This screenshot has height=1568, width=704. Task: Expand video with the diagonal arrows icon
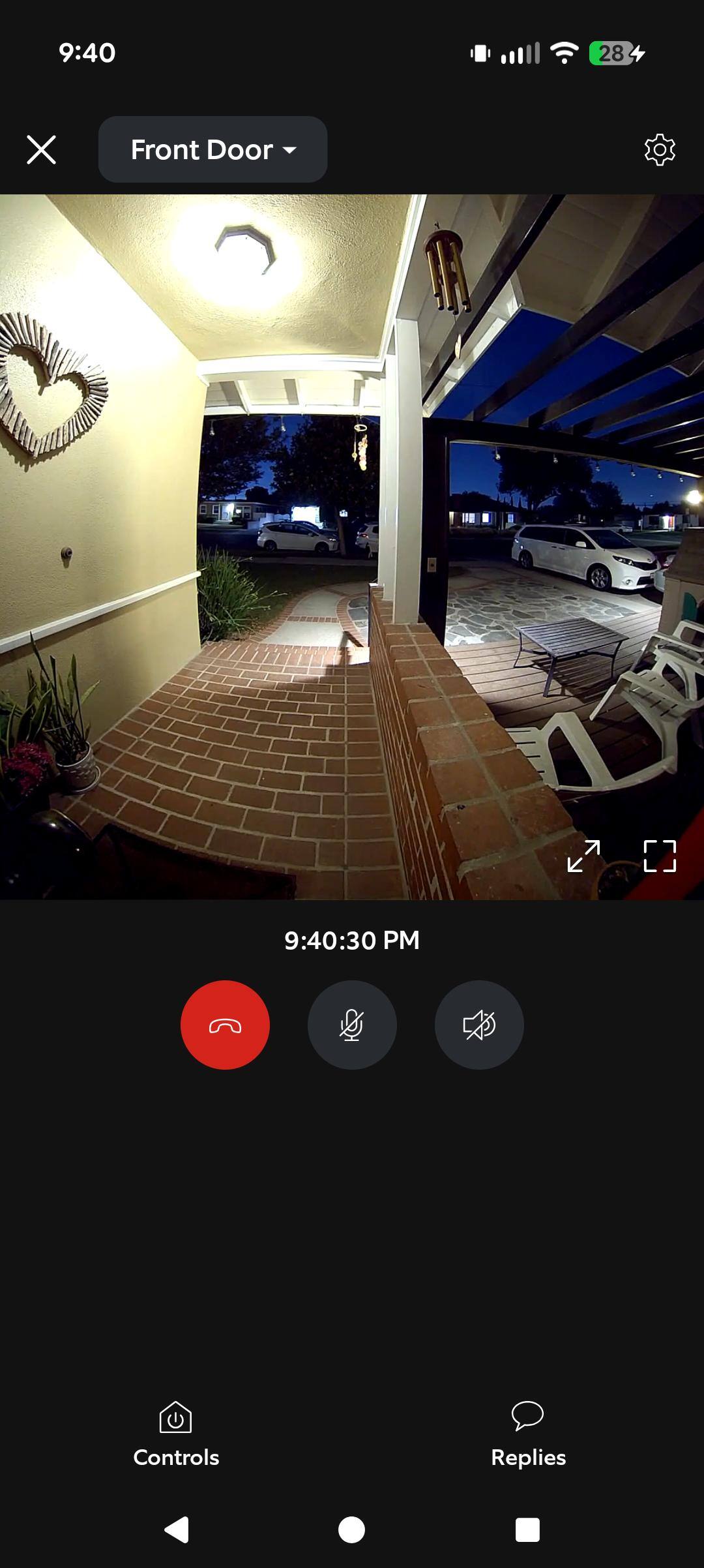pos(583,856)
